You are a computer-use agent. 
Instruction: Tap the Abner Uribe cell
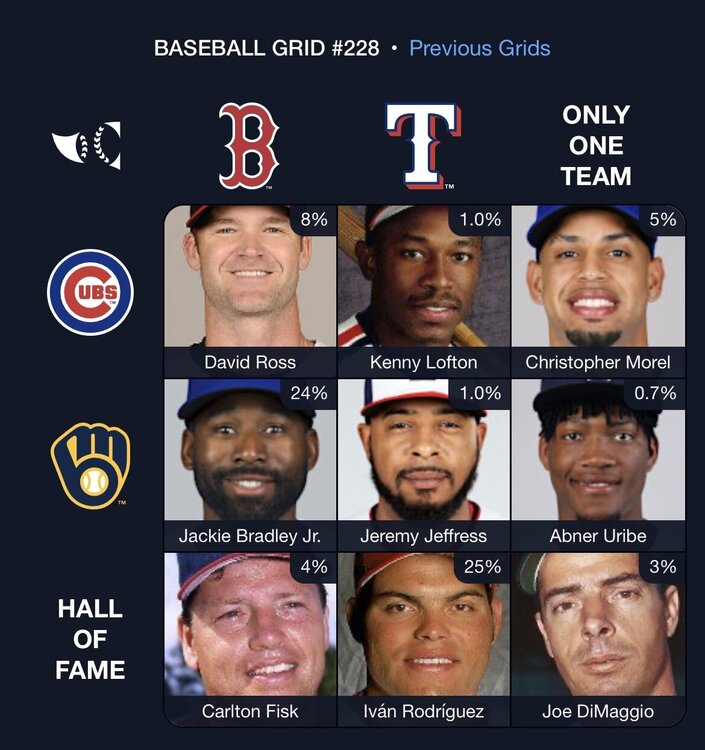pos(598,464)
